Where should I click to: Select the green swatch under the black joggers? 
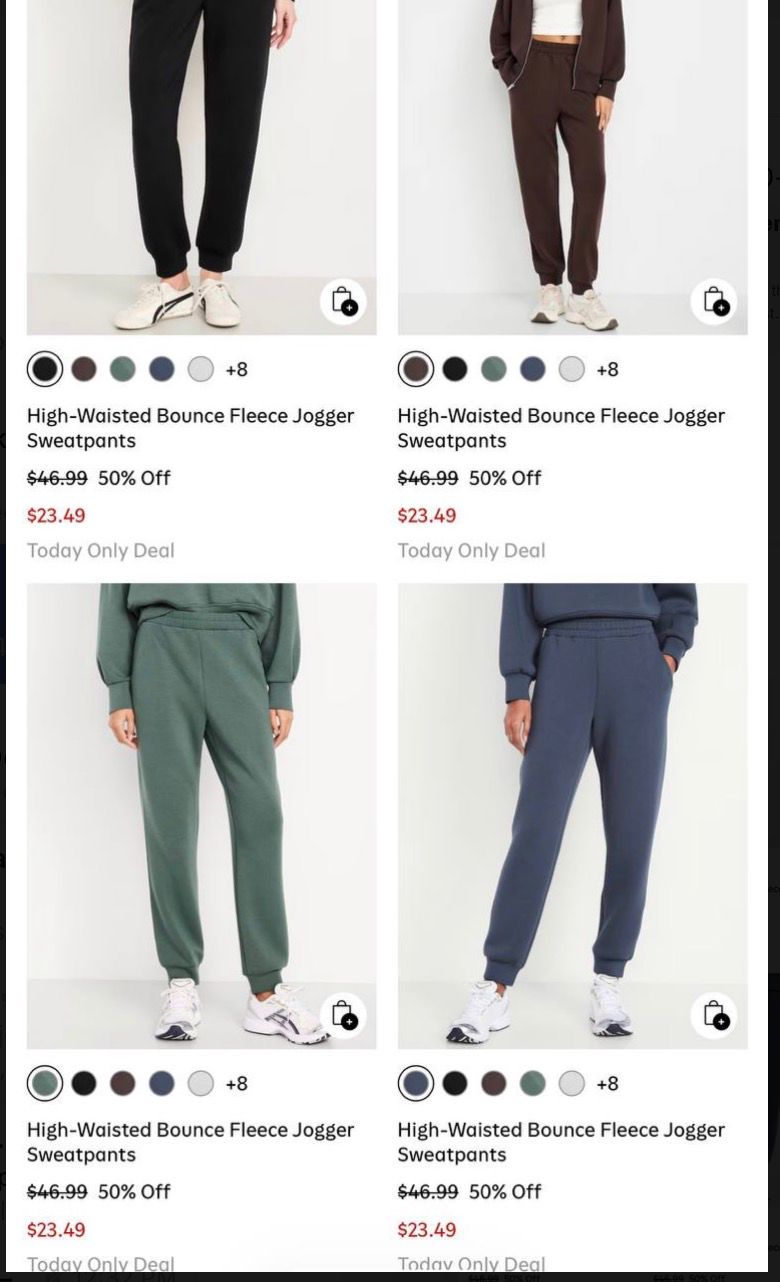(123, 369)
